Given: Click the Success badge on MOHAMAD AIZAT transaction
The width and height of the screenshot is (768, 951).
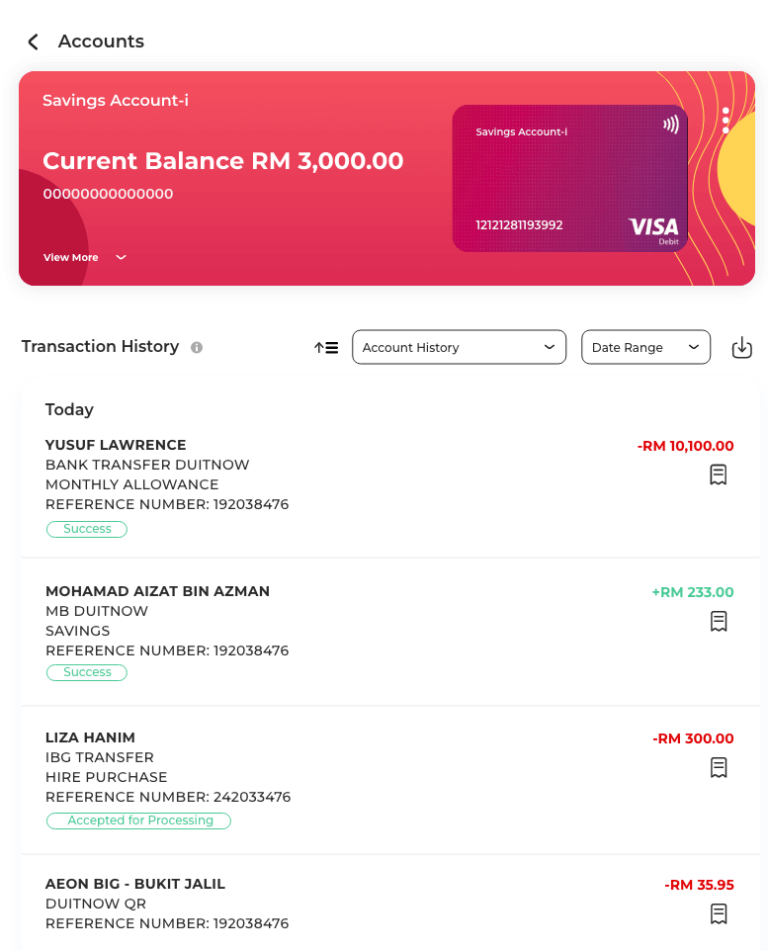Looking at the screenshot, I should [86, 672].
